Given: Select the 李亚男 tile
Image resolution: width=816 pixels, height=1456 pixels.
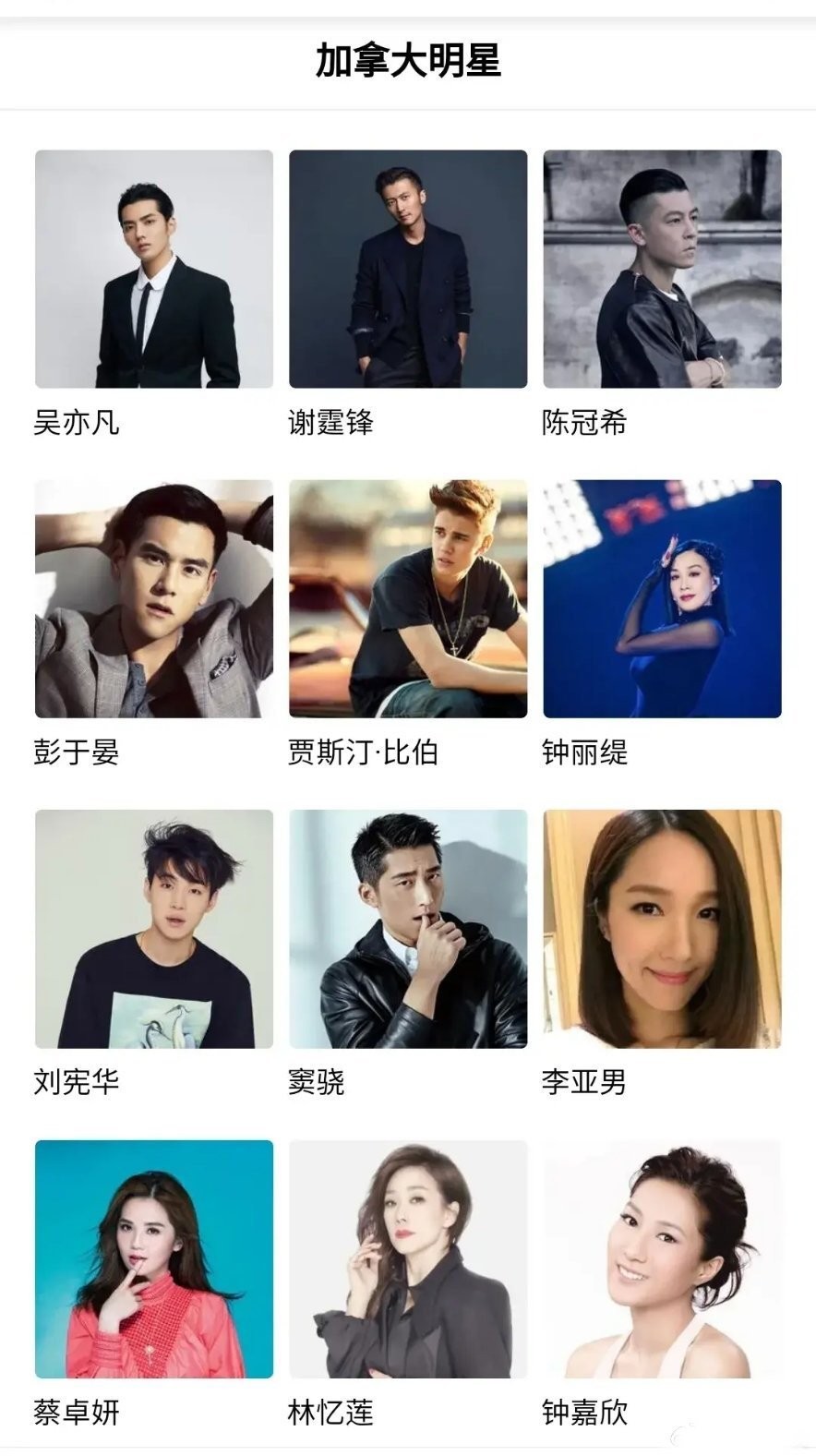Looking at the screenshot, I should 662,929.
